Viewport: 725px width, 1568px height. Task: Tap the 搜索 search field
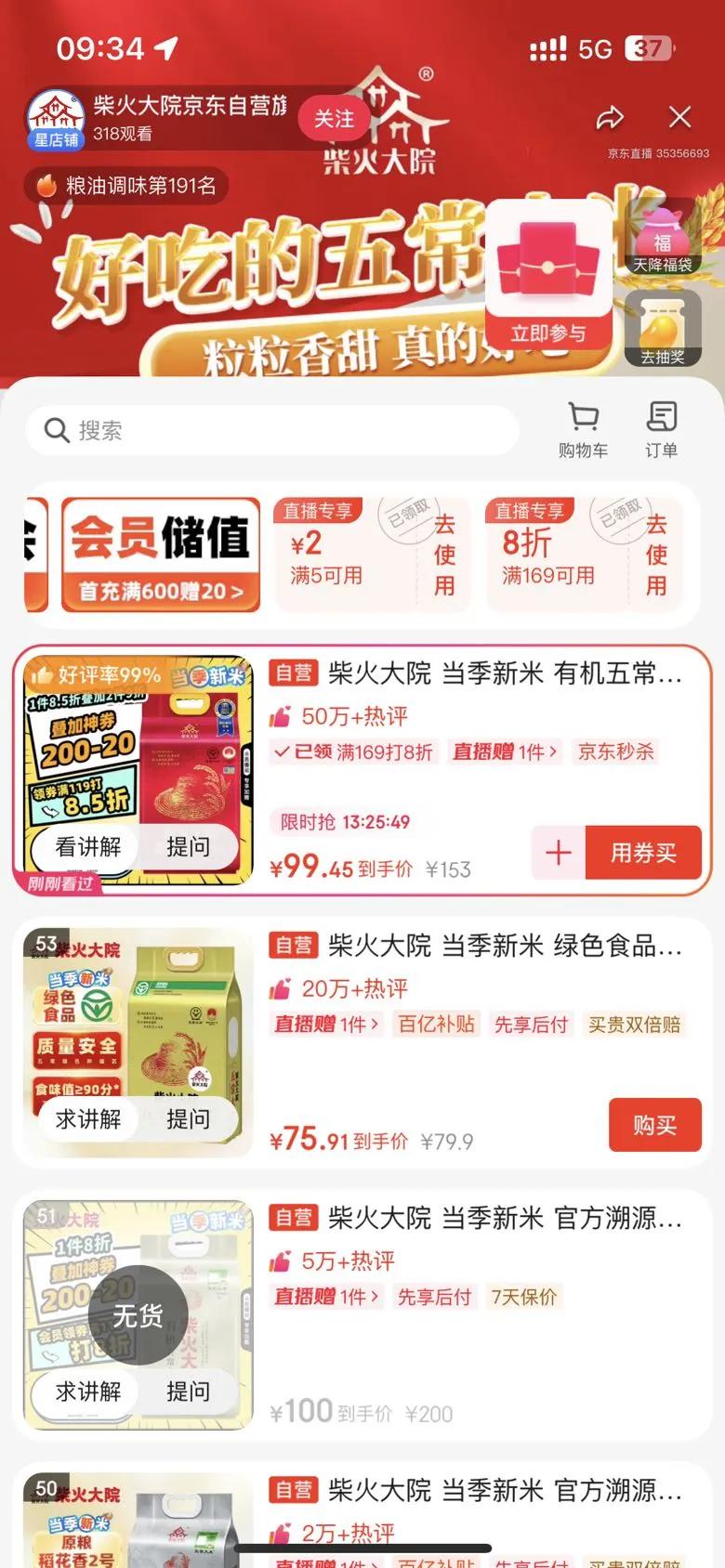[271, 430]
